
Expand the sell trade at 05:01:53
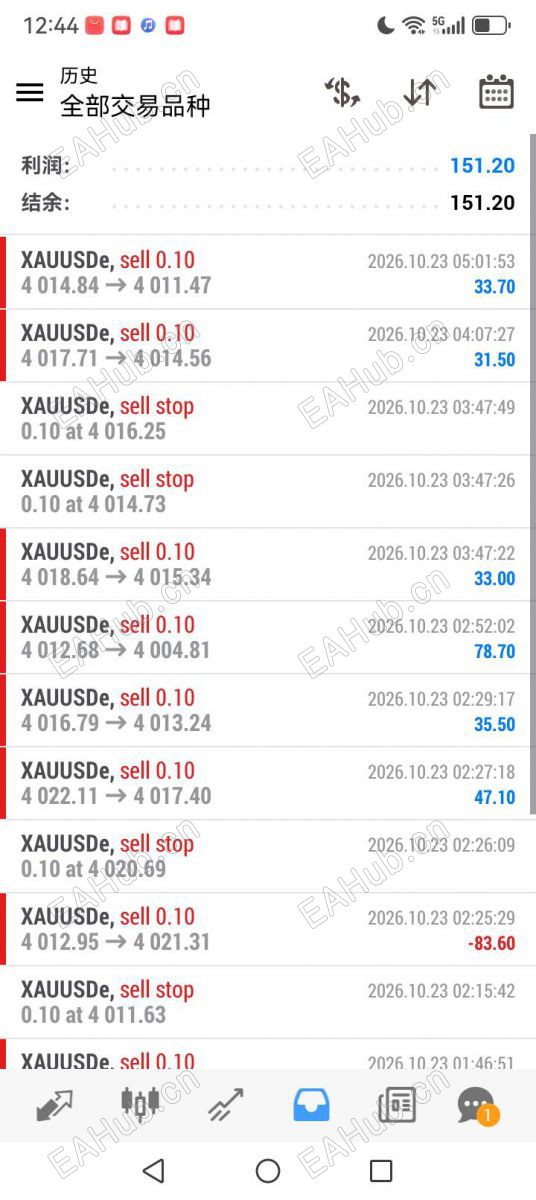(x=268, y=273)
